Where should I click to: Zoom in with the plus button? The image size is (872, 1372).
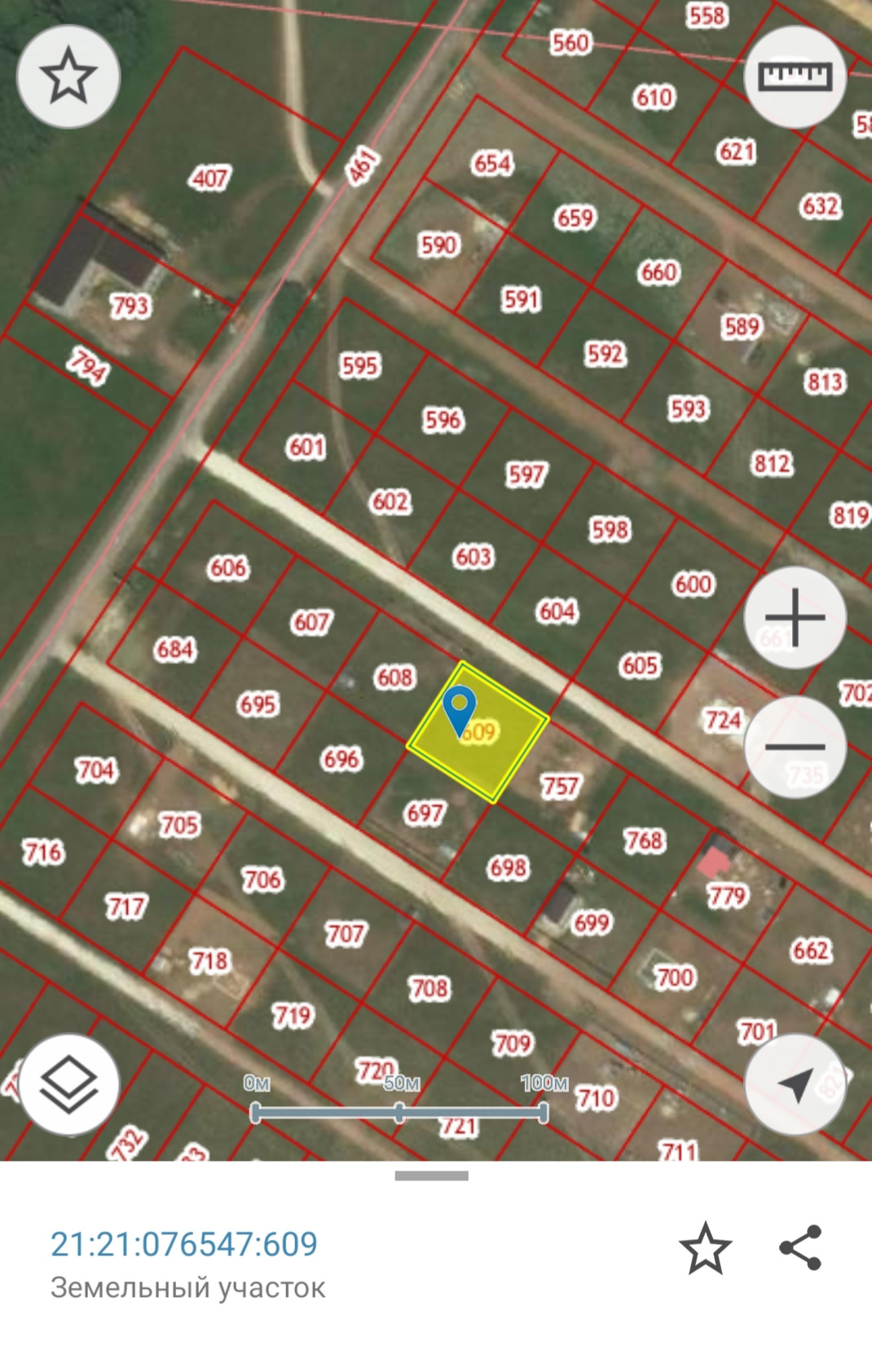[795, 617]
